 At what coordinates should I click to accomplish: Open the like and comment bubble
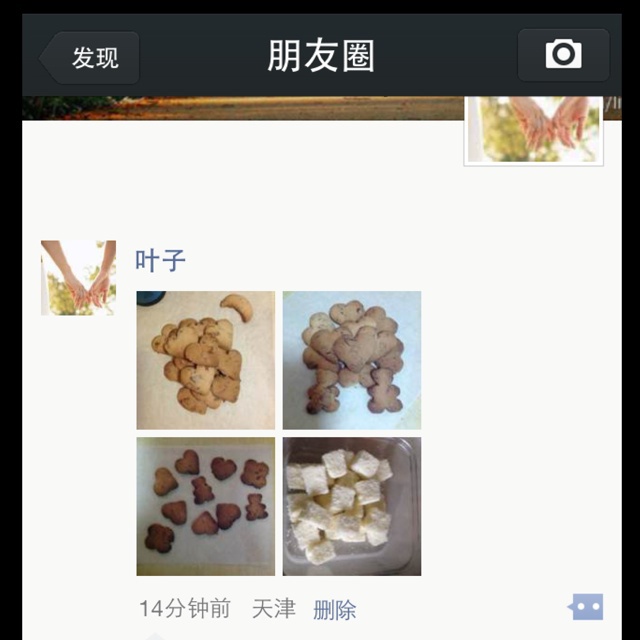pyautogui.click(x=586, y=607)
